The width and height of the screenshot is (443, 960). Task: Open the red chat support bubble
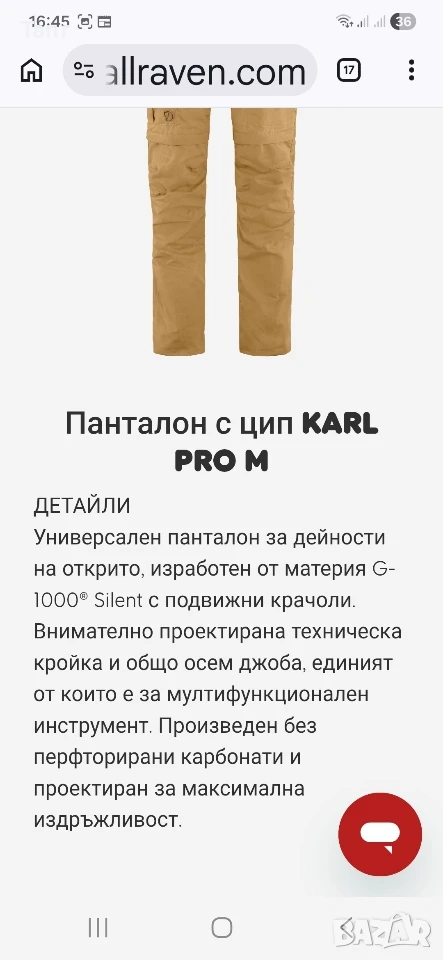[380, 834]
